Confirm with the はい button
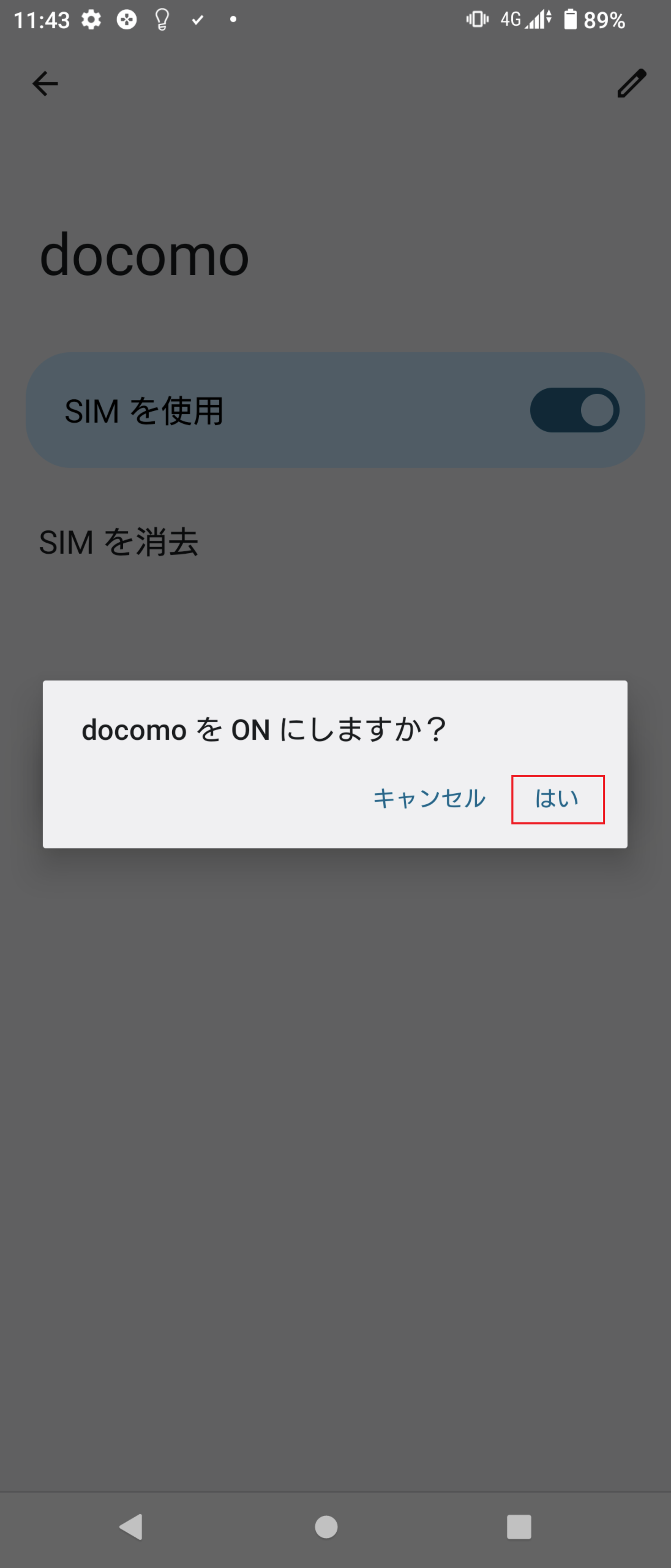This screenshot has height=1568, width=671. pos(557,799)
